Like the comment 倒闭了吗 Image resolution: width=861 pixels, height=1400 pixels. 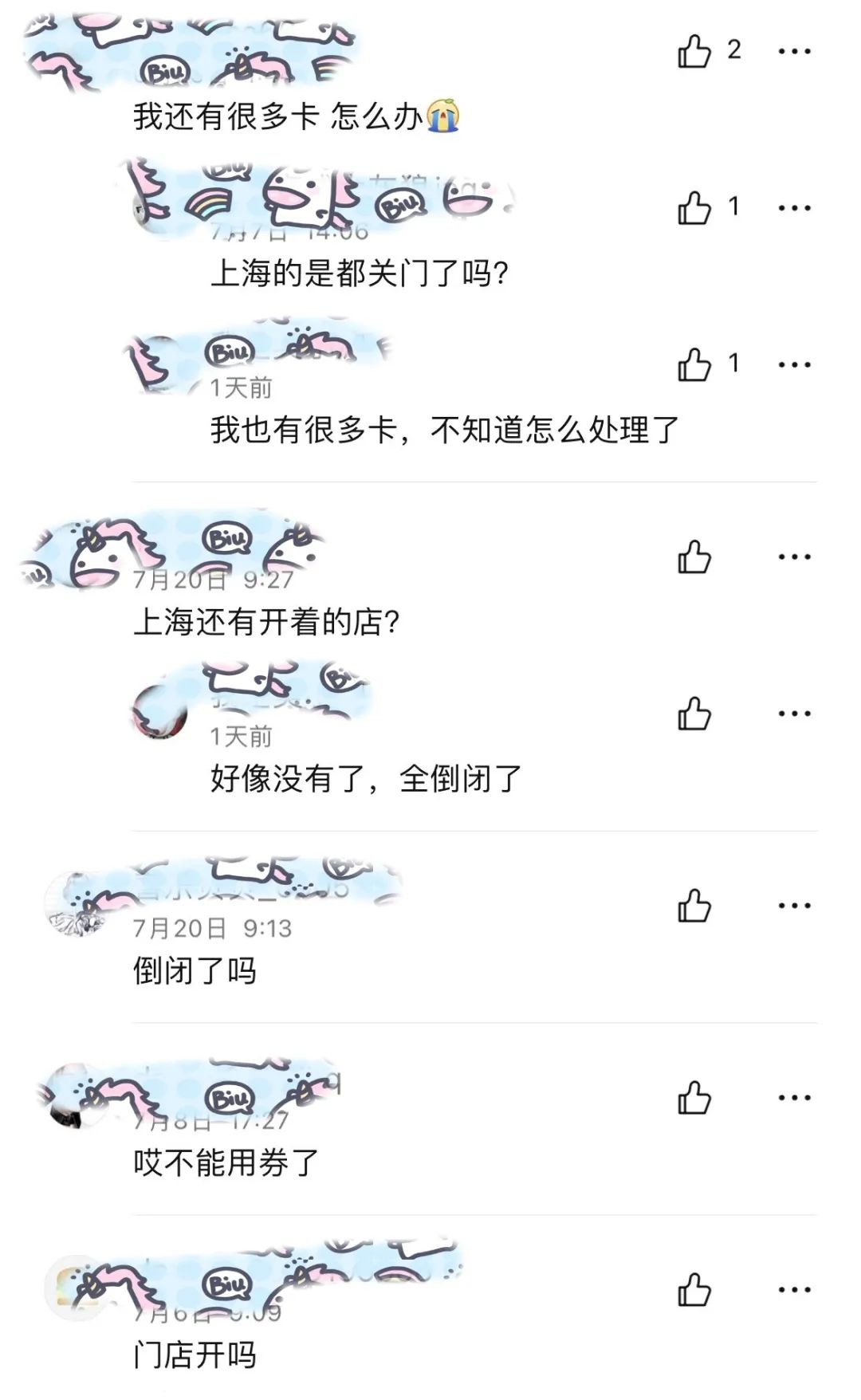pos(695,905)
